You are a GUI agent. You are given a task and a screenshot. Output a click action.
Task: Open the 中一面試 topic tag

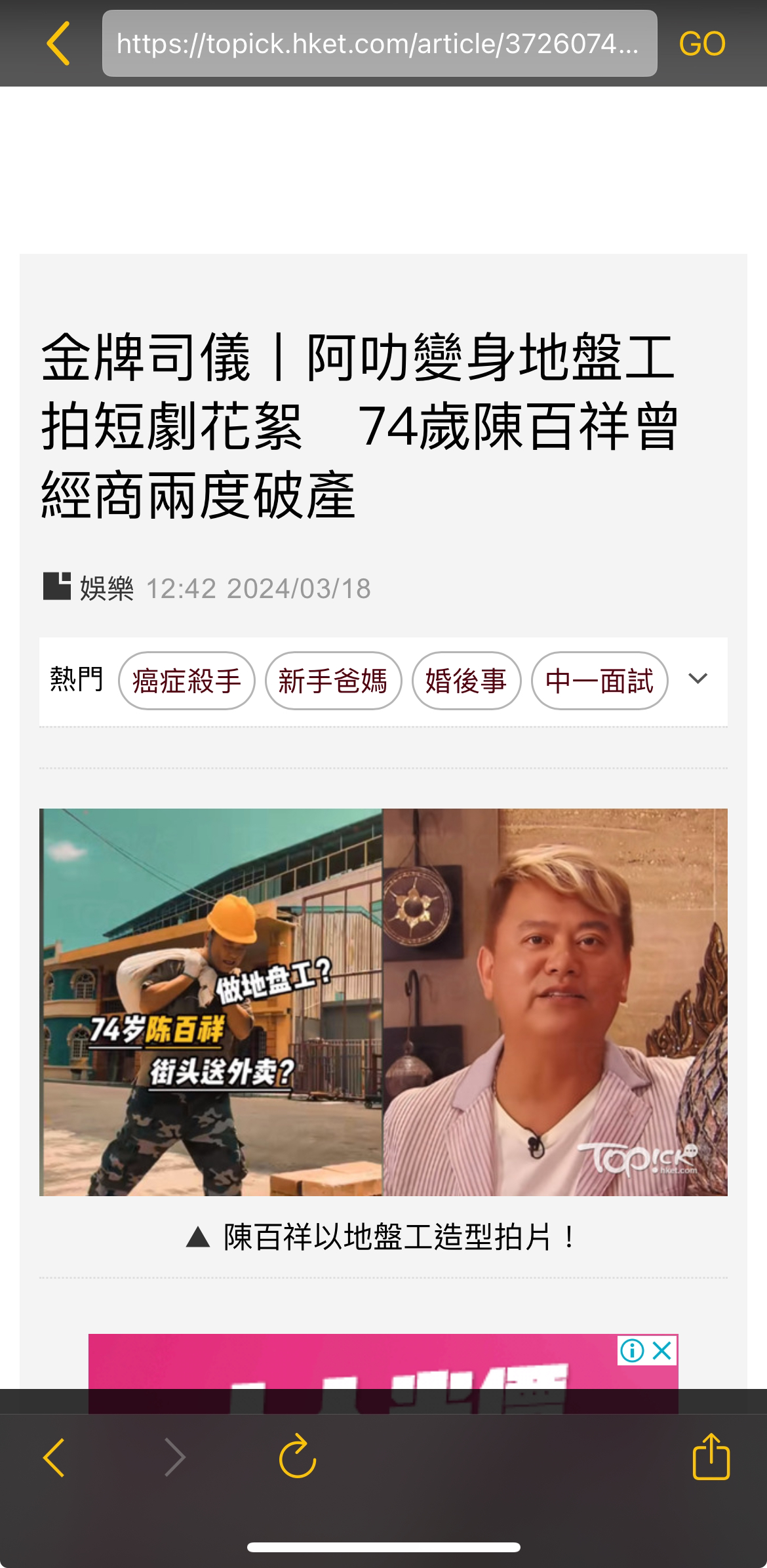click(x=600, y=681)
